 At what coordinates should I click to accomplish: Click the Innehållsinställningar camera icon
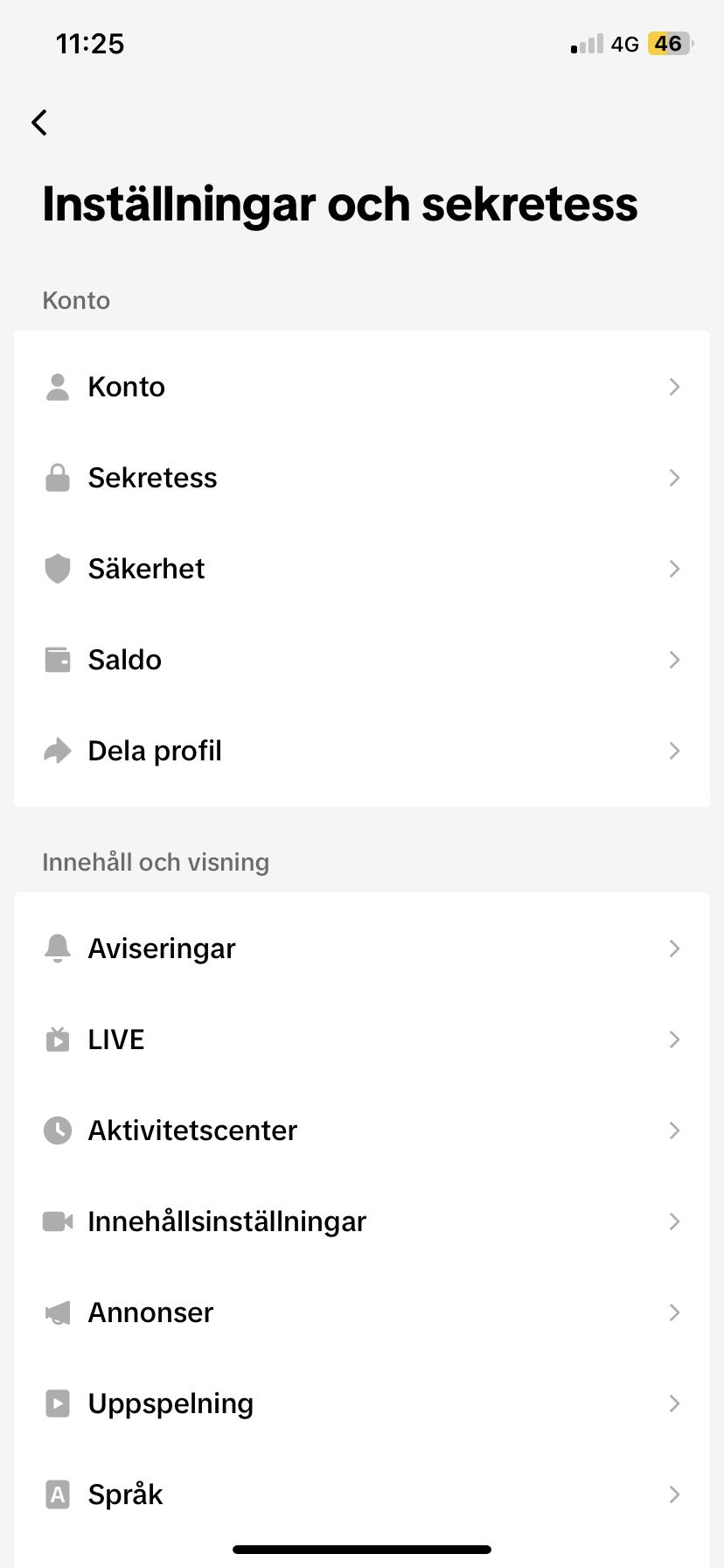click(x=57, y=1221)
